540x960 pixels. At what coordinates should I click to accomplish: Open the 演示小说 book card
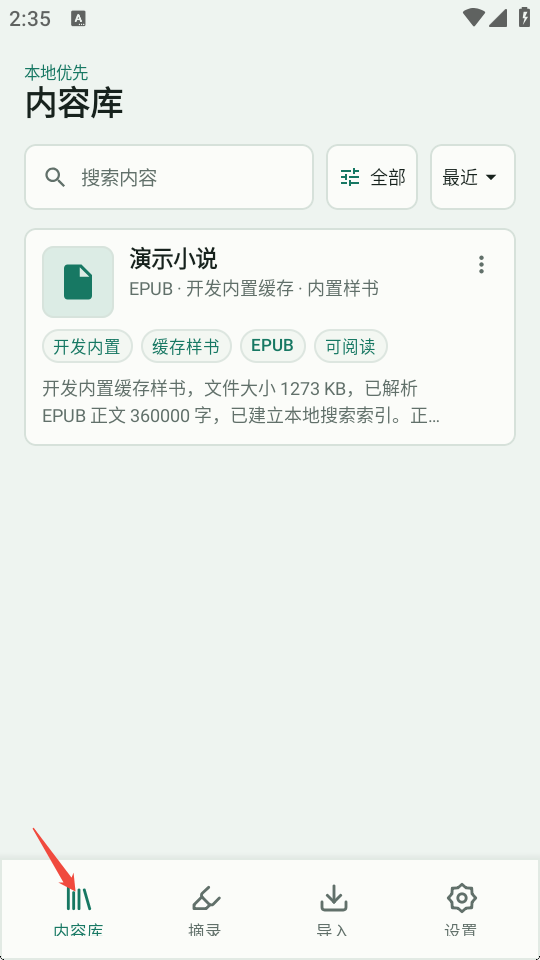click(x=270, y=337)
